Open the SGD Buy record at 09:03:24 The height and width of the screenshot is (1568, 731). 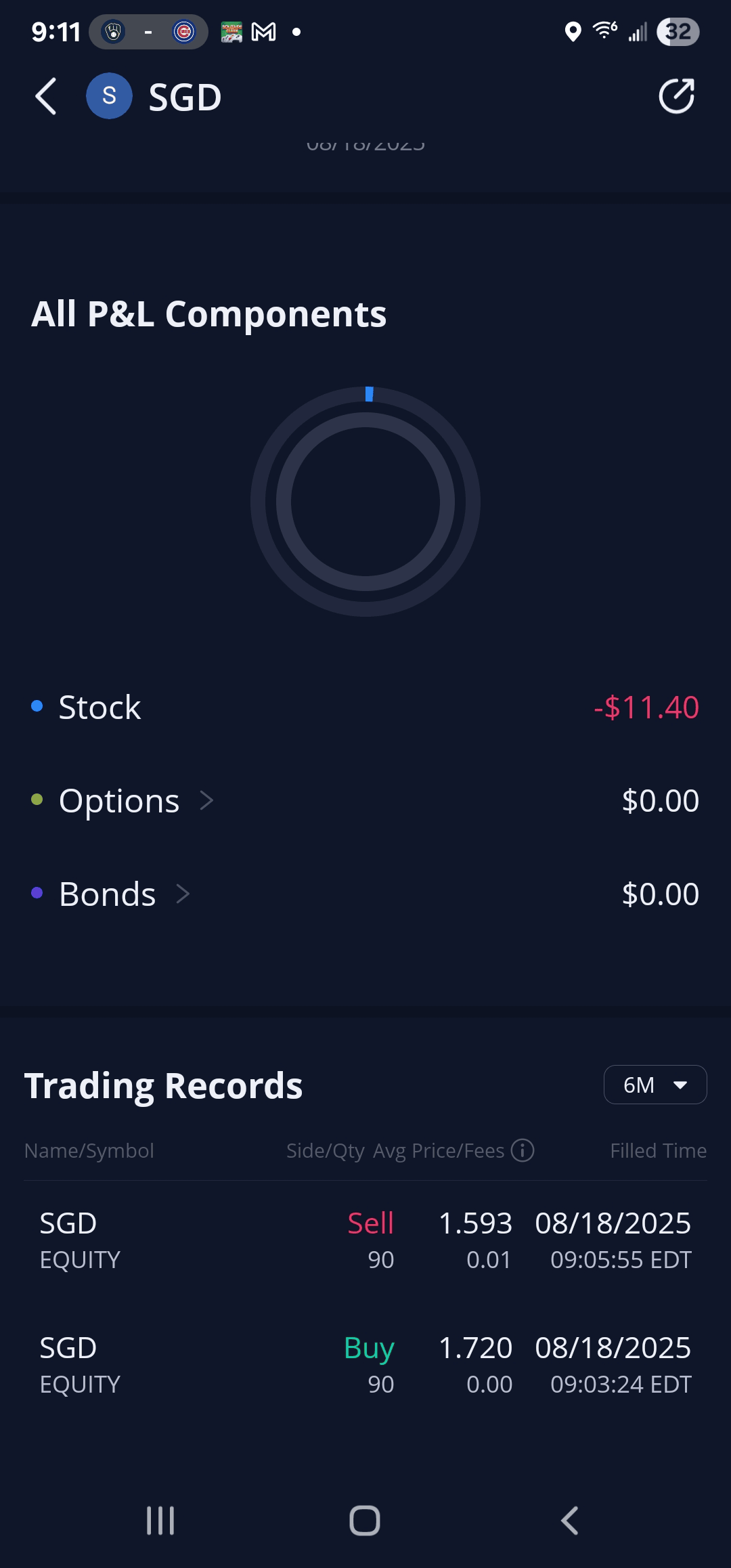365,1365
